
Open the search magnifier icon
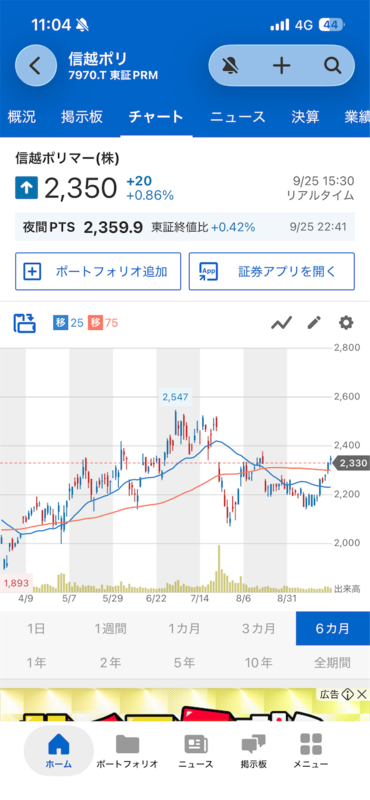332,65
